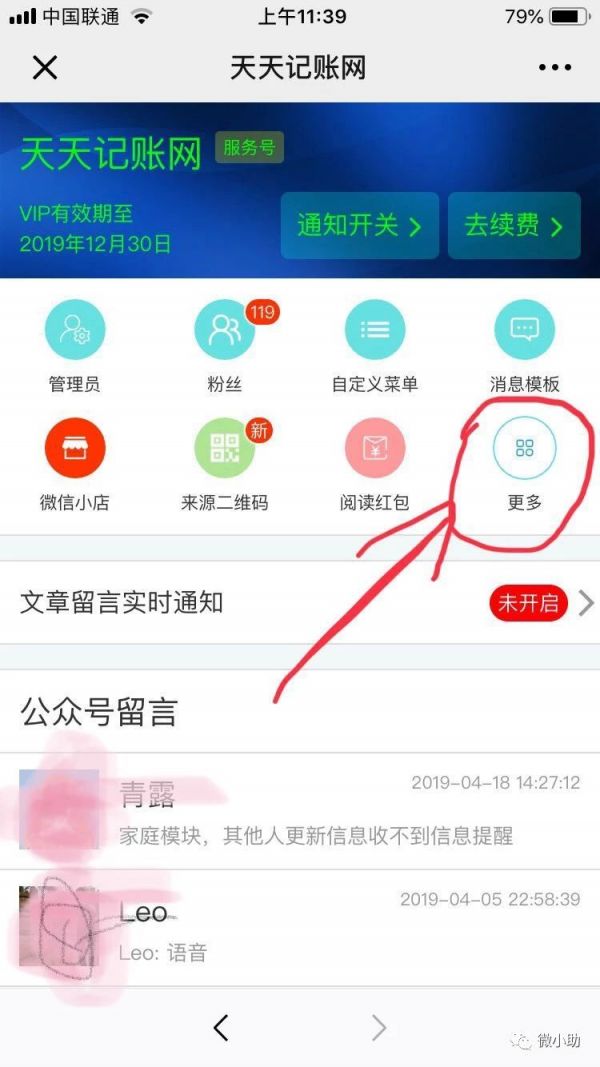Open 文章留言实时通知 setting

click(x=300, y=602)
